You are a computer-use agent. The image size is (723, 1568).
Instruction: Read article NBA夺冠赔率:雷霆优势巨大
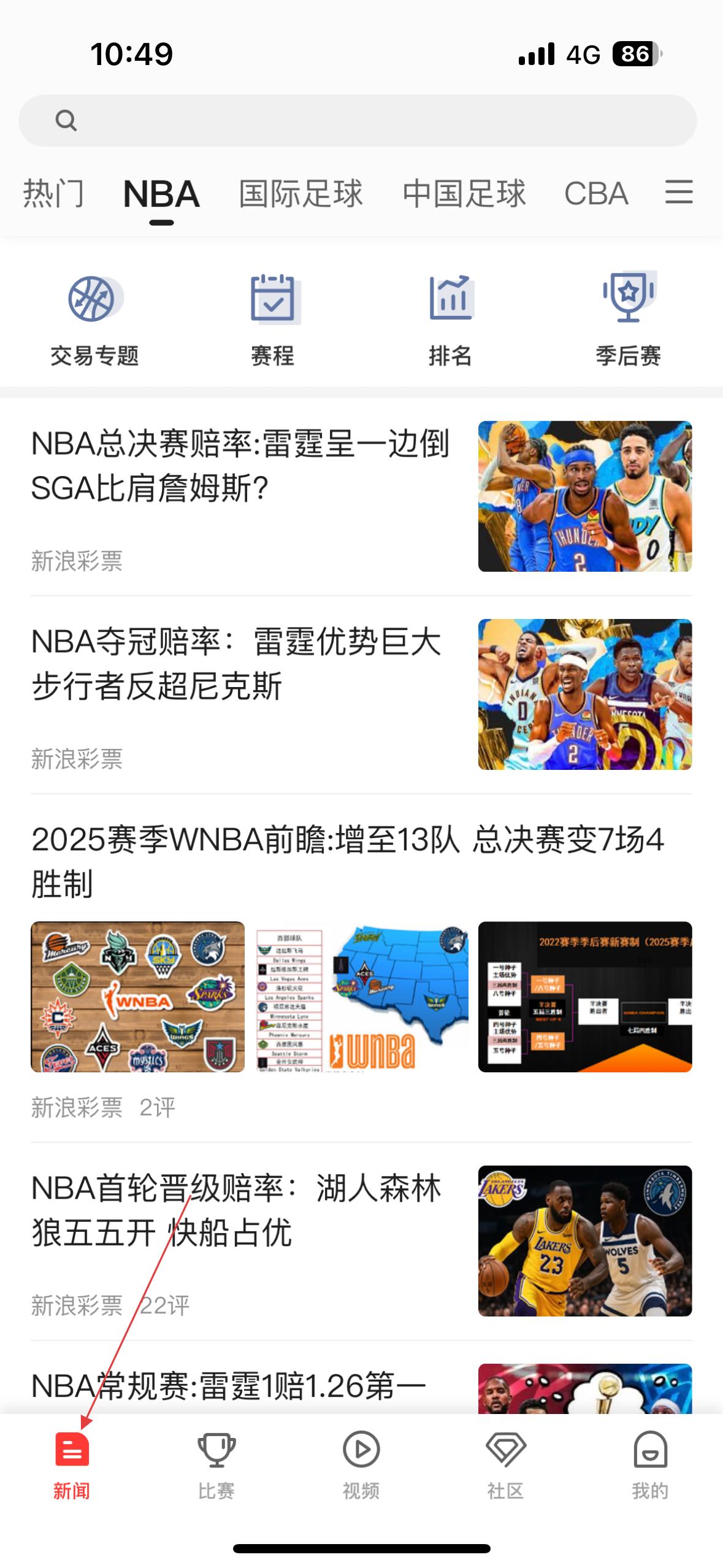pyautogui.click(x=237, y=664)
